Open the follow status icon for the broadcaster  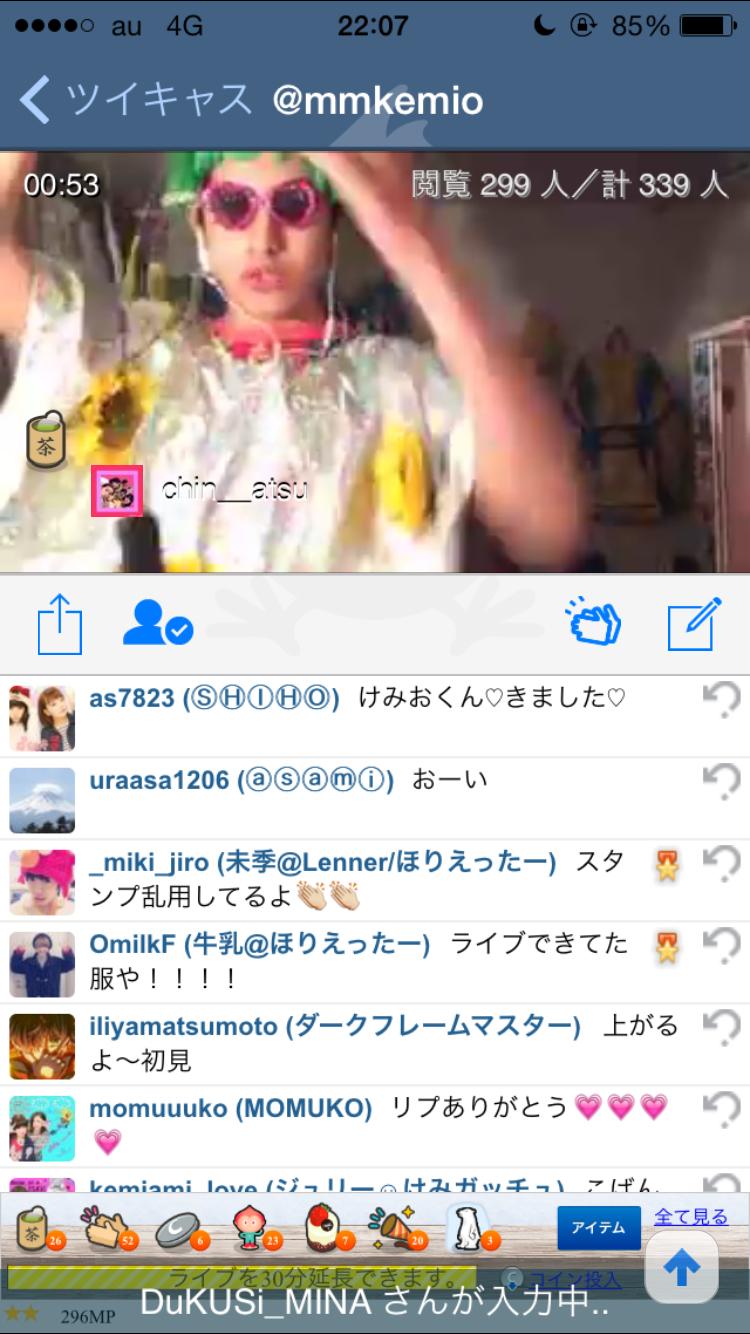point(157,624)
